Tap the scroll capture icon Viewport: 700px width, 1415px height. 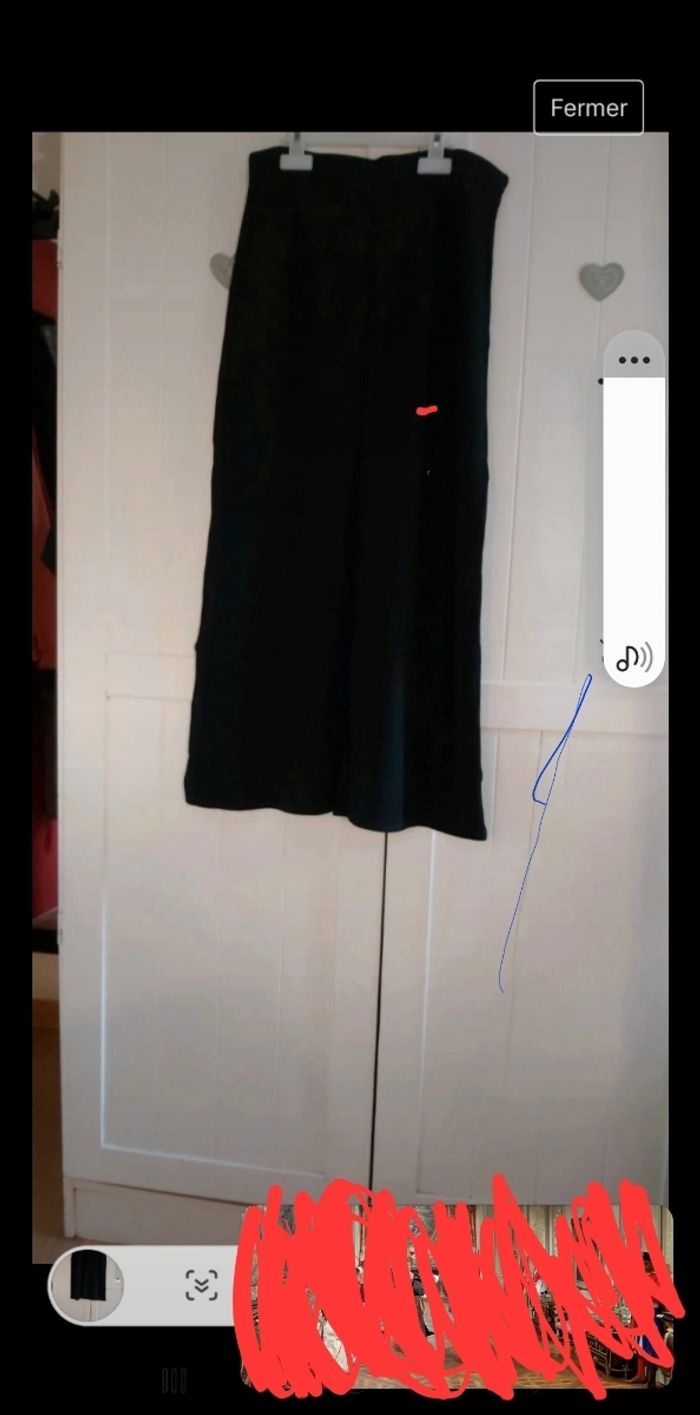click(x=201, y=1285)
